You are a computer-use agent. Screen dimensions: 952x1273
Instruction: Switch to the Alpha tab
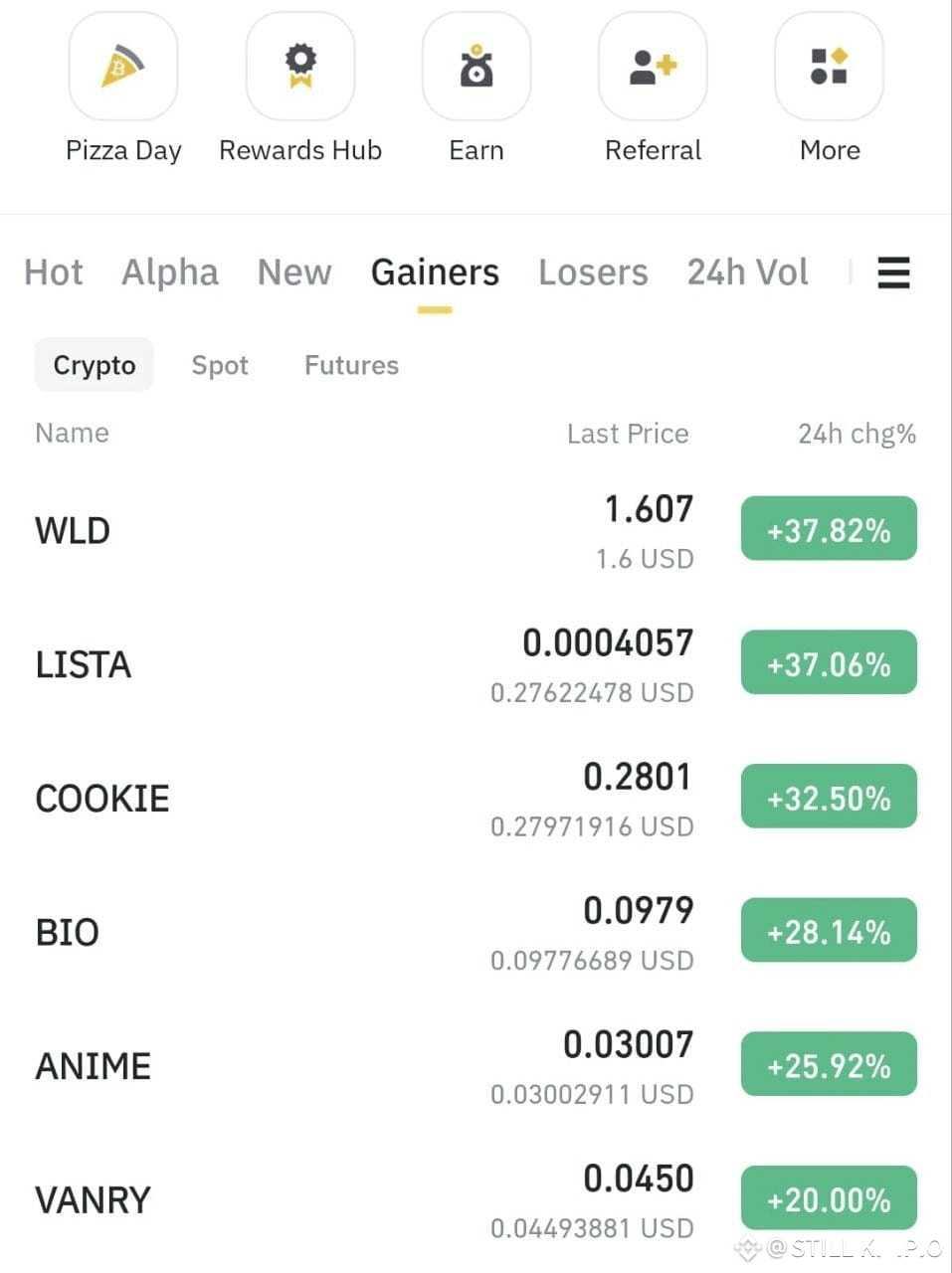point(170,273)
